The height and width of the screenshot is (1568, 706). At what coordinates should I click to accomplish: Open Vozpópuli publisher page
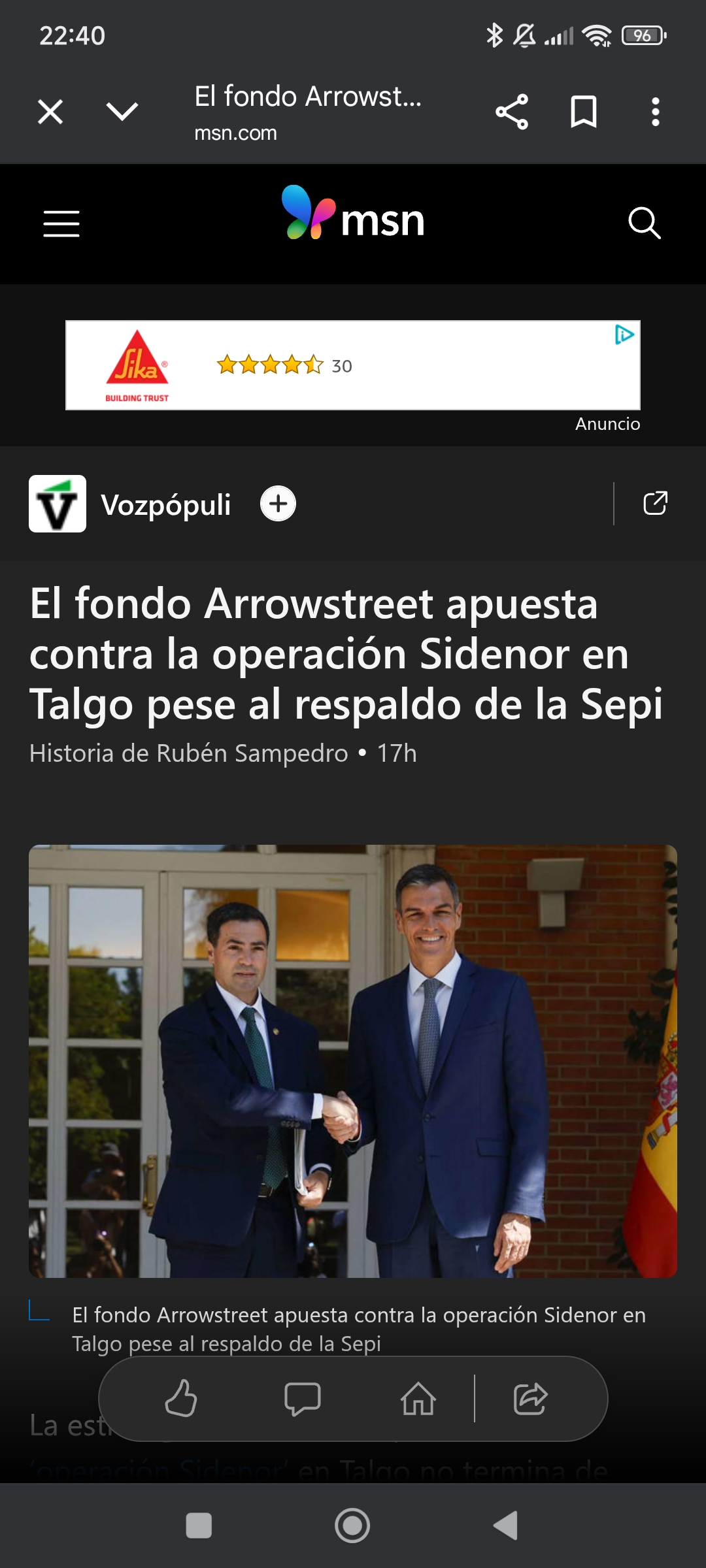pyautogui.click(x=166, y=505)
